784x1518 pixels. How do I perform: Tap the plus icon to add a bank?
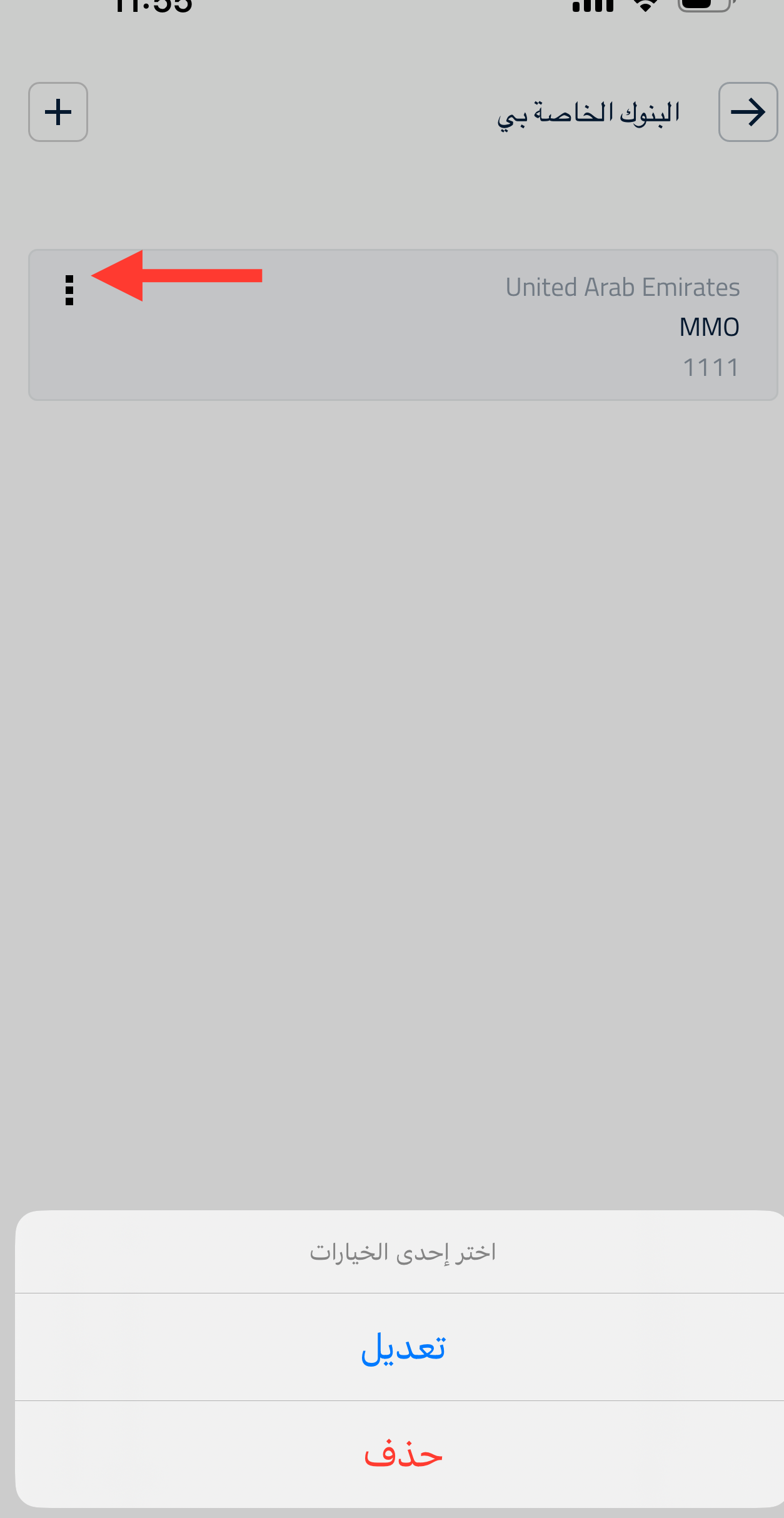tap(58, 112)
